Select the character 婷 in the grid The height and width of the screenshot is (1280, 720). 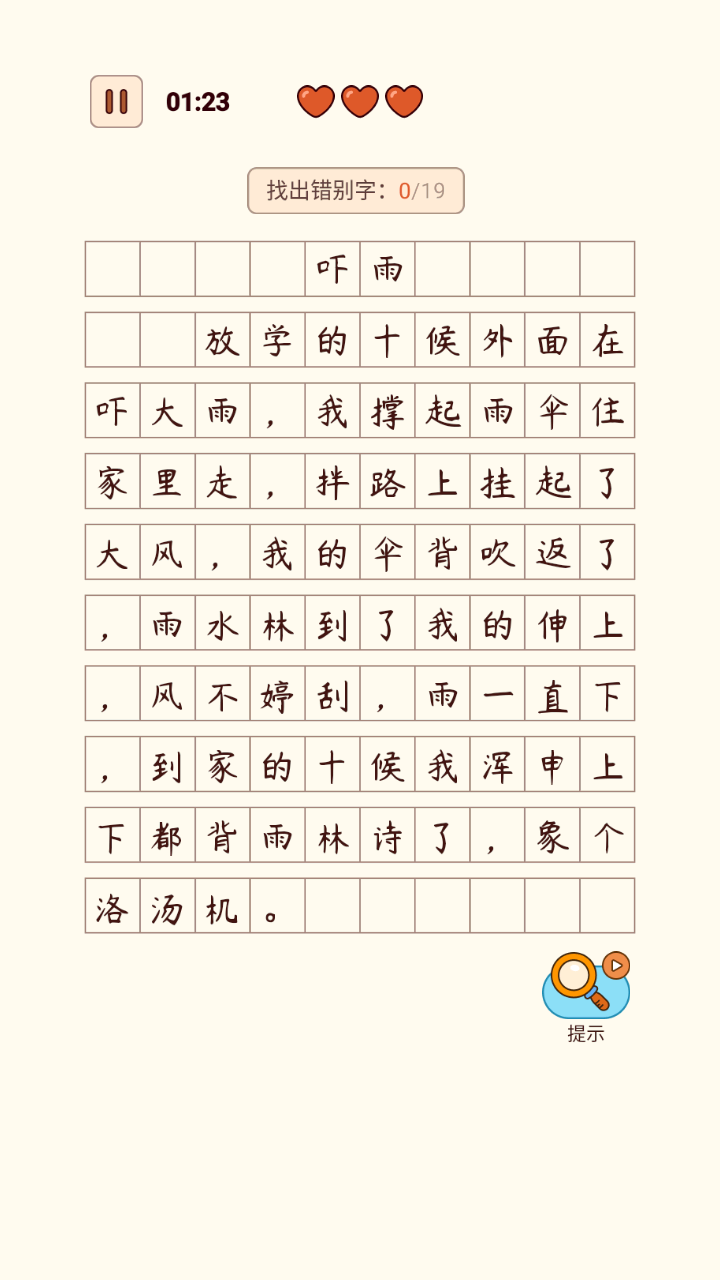(x=277, y=694)
